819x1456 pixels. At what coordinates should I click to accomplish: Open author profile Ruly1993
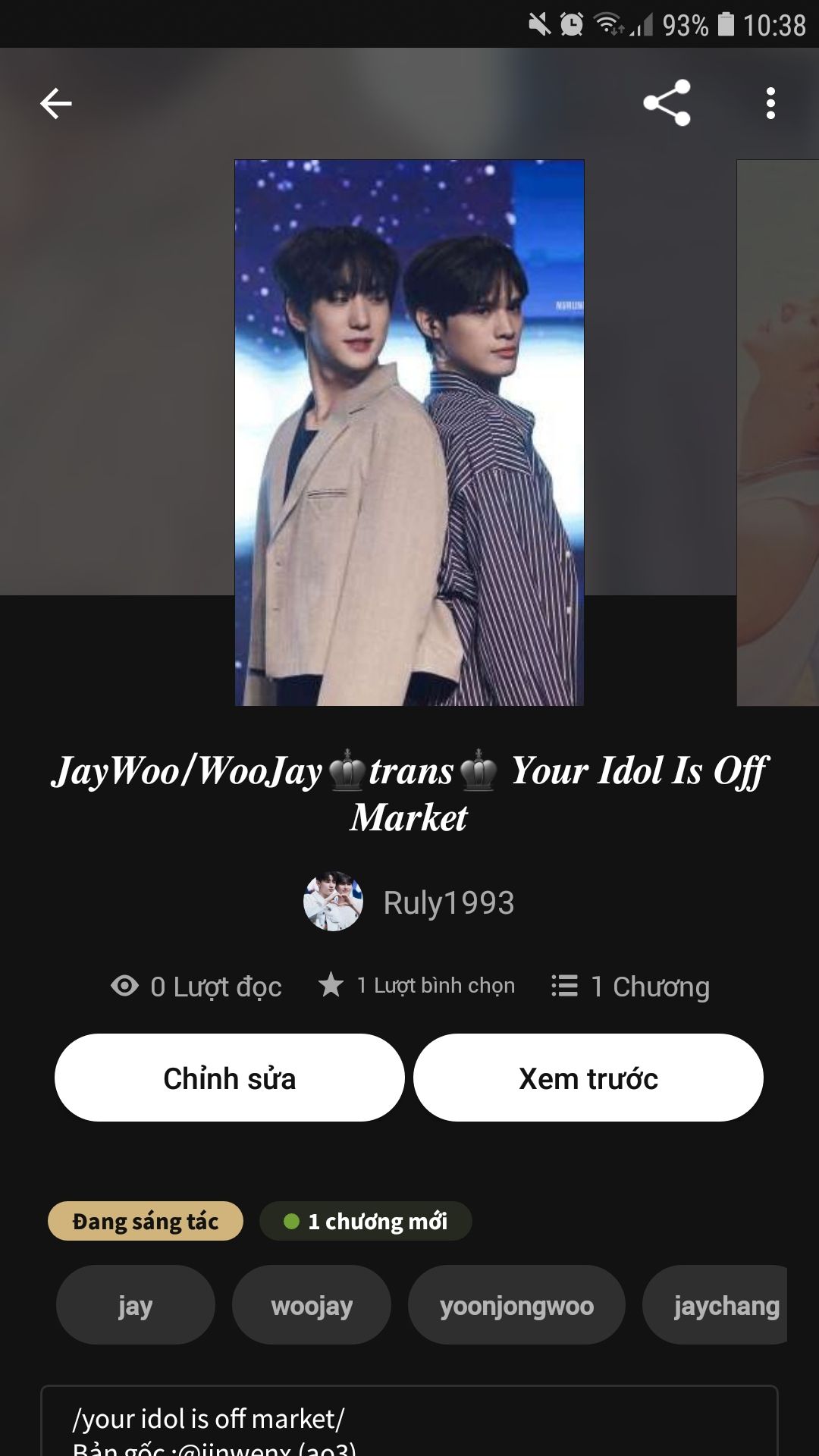point(409,902)
